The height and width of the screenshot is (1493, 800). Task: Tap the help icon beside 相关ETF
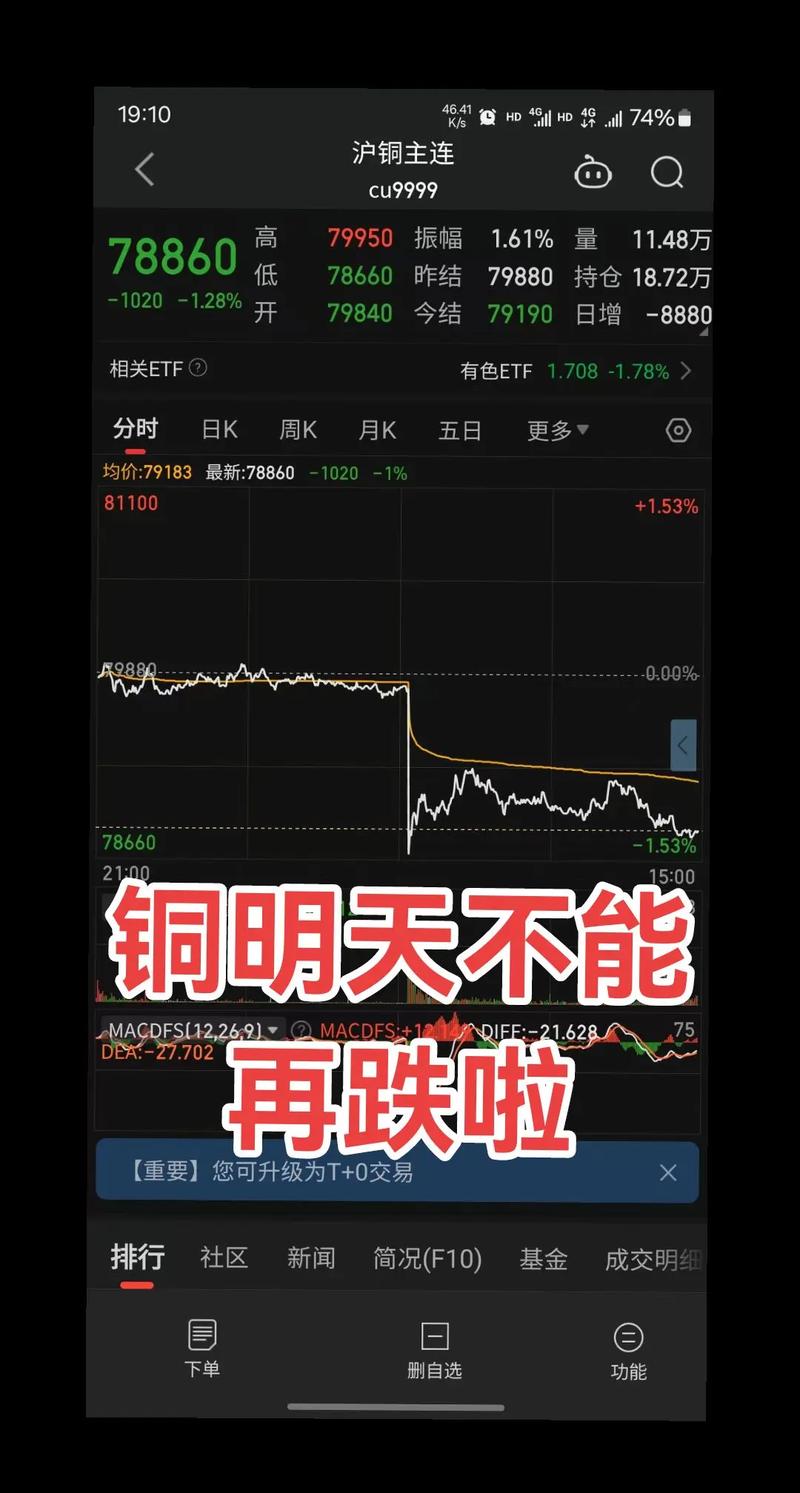pyautogui.click(x=198, y=369)
